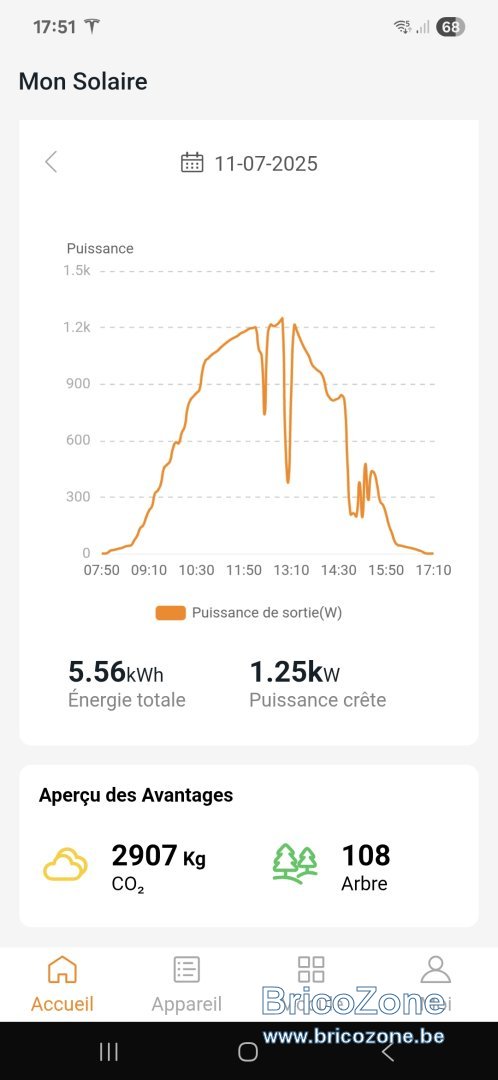Tap the system home button
This screenshot has width=498, height=1080.
pos(248,1051)
